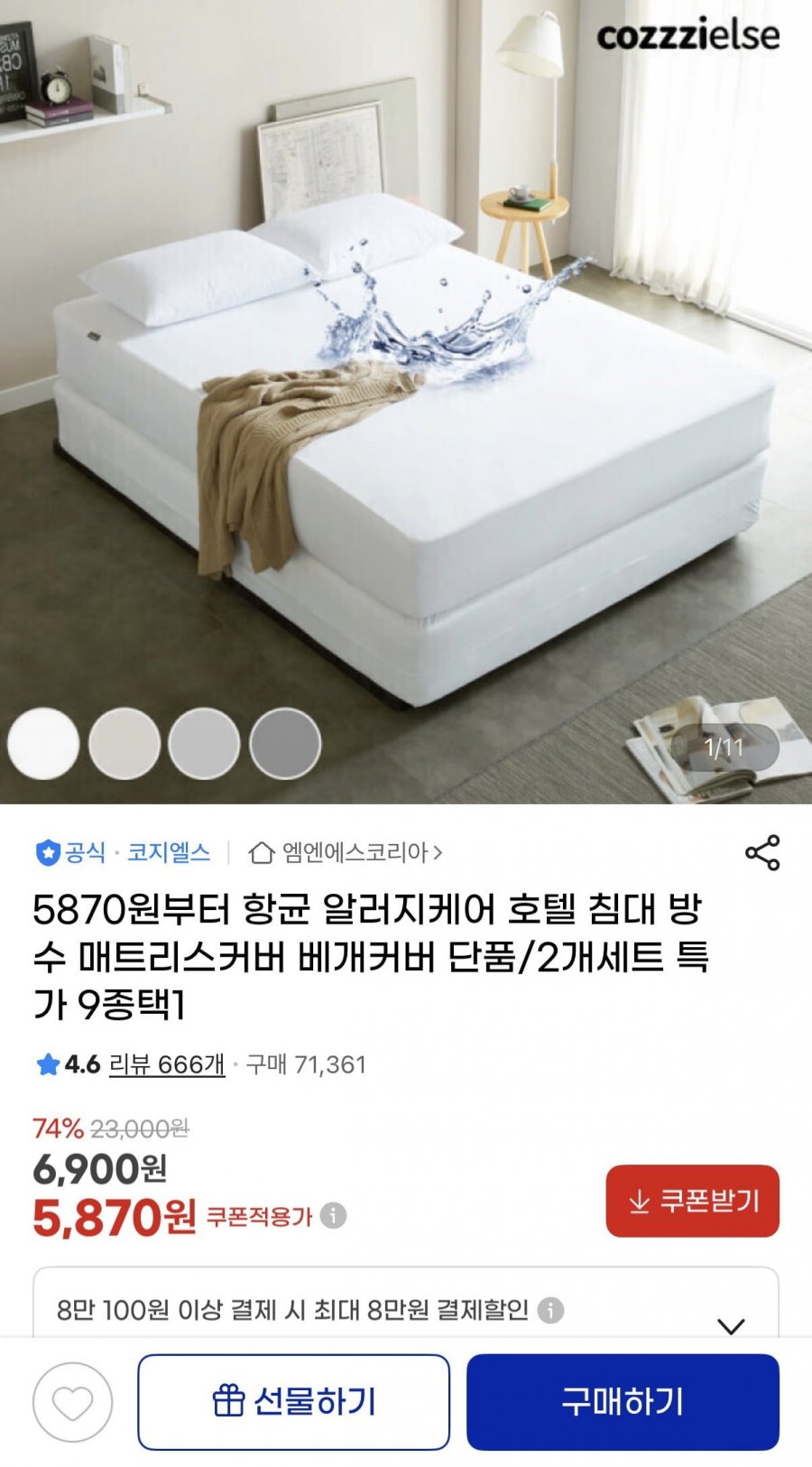
Task: Open the official 코지엘스 brand page
Action: click(123, 852)
